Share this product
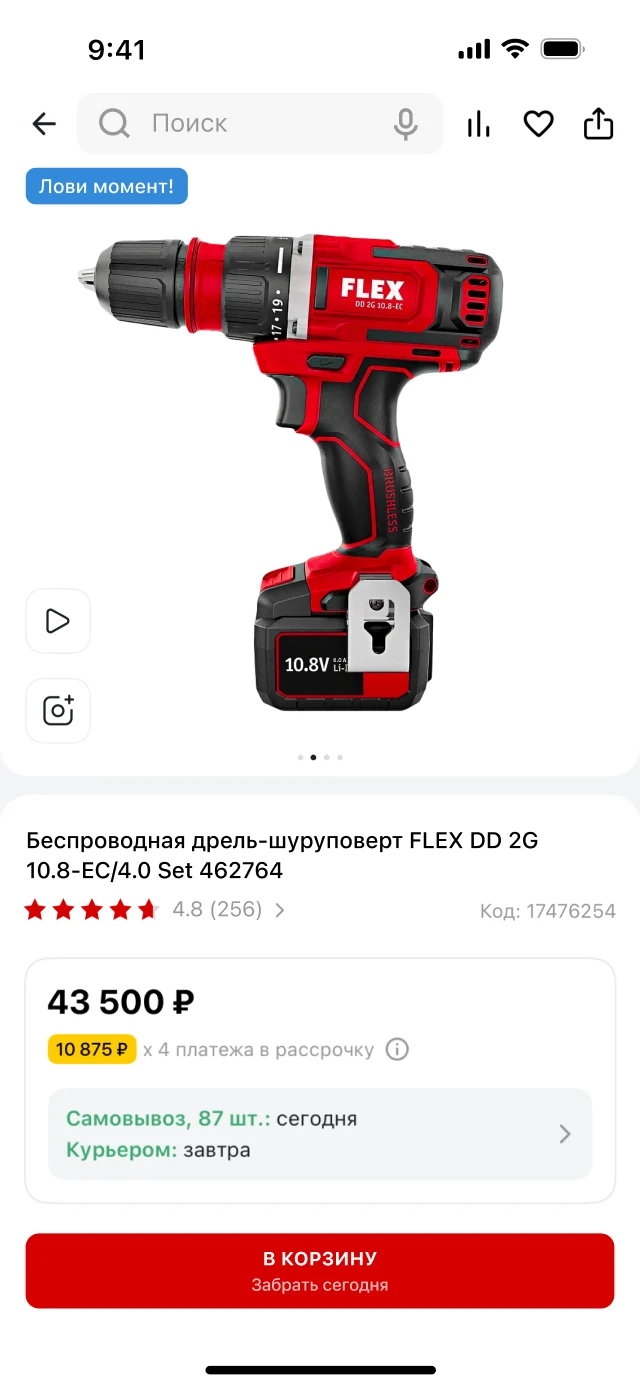This screenshot has height=1388, width=640. click(x=598, y=123)
